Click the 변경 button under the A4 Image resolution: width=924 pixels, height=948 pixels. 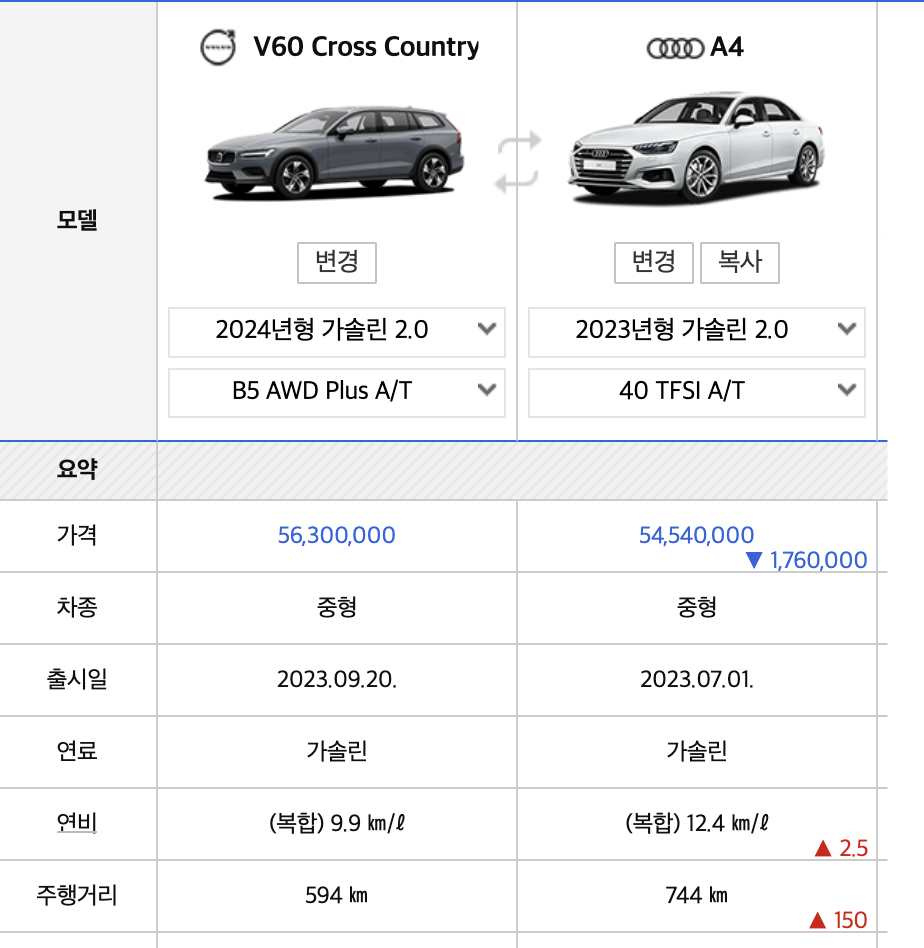654,262
